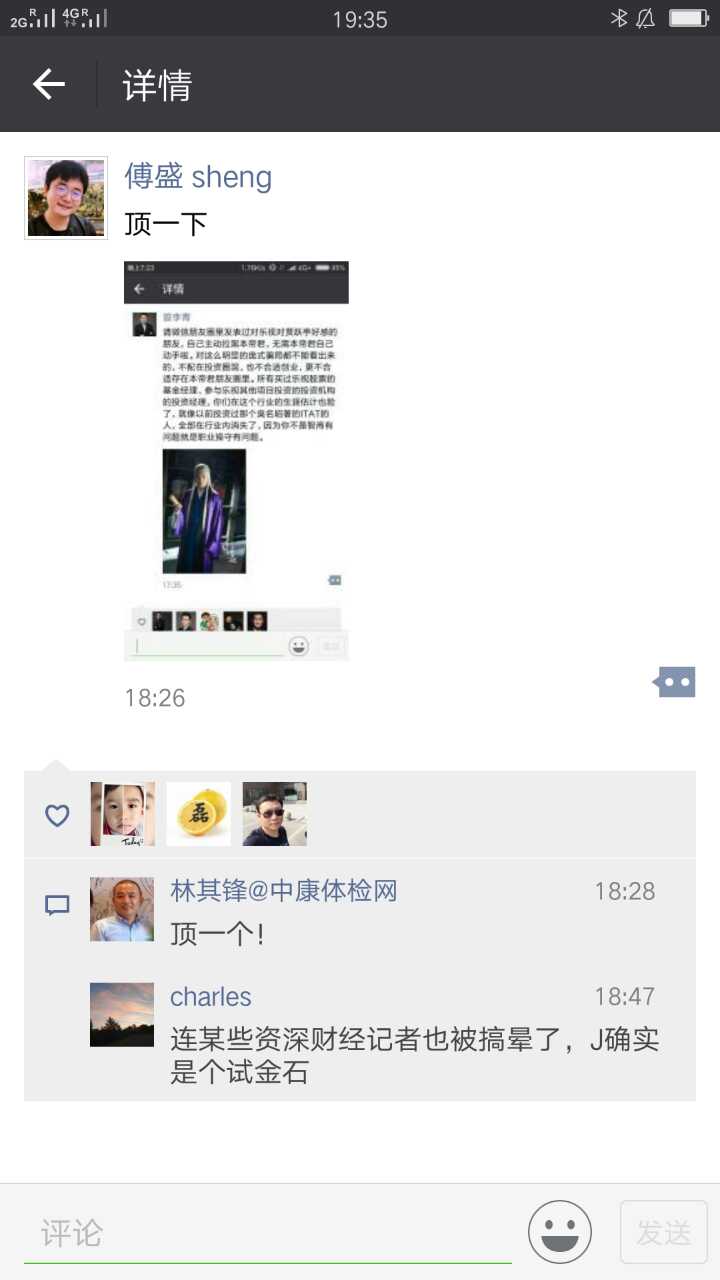Open the emoji smiley picker

tap(560, 1233)
